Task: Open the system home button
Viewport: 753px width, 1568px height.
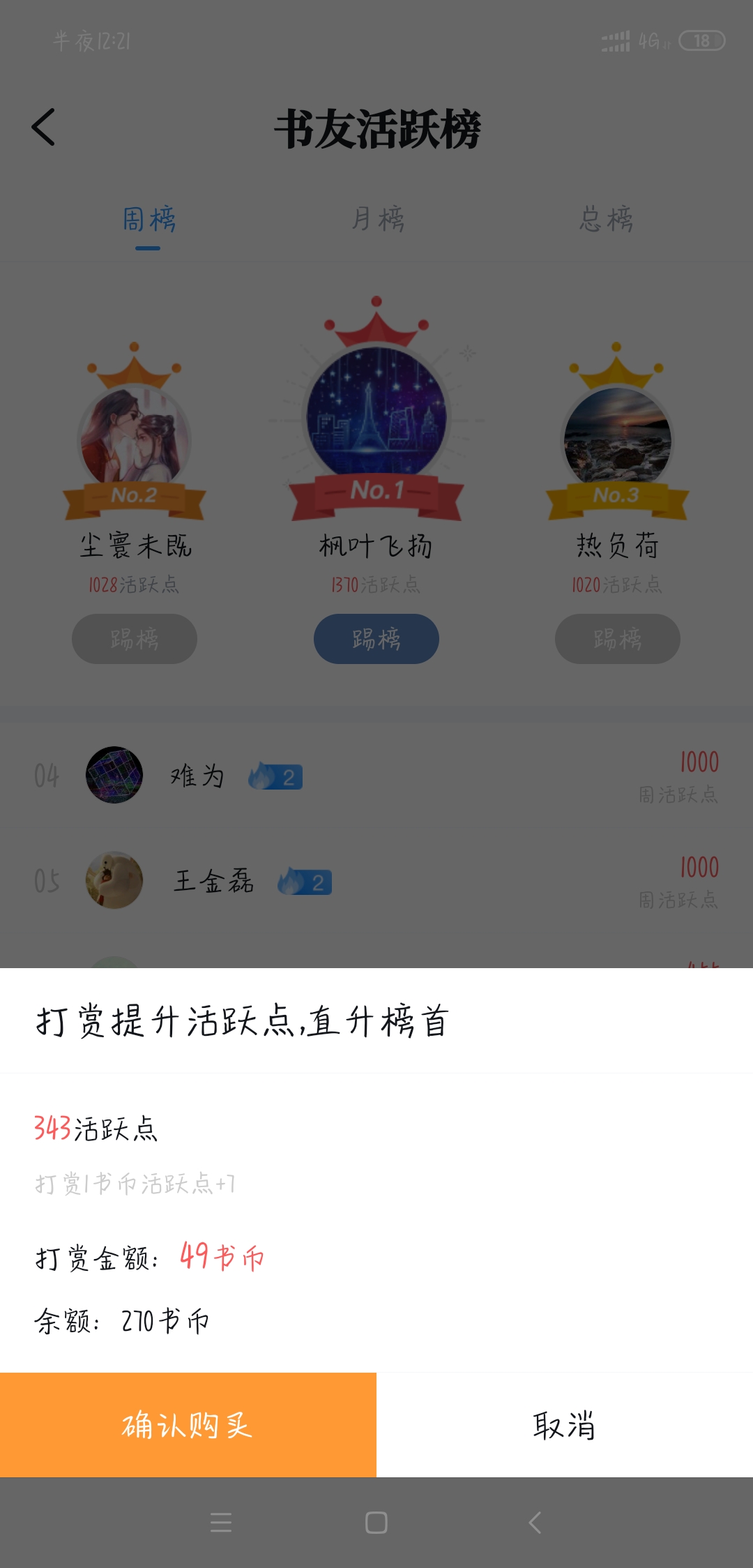Action: pos(376,1523)
